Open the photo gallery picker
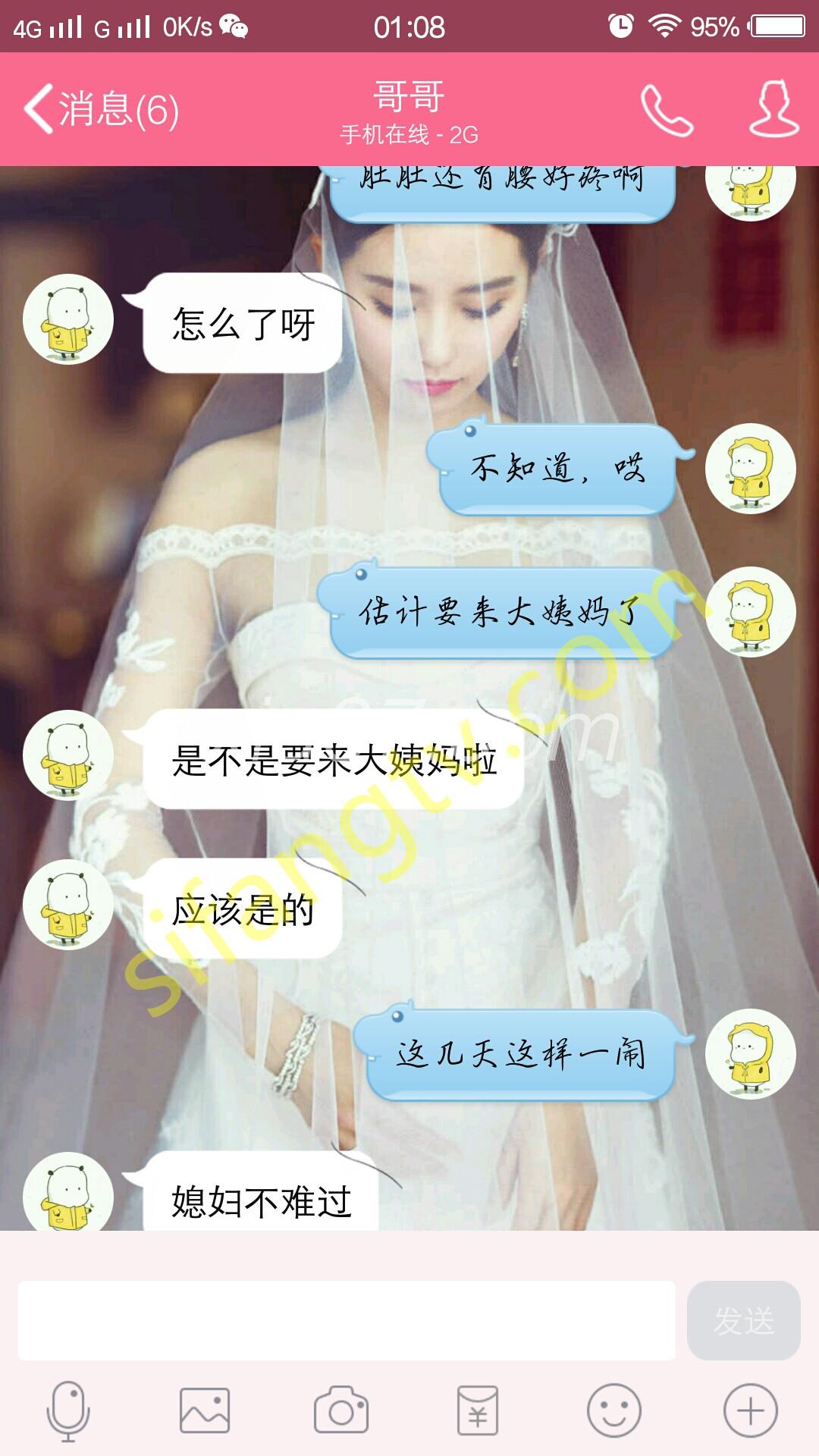This screenshot has height=1456, width=819. pos(205,1411)
